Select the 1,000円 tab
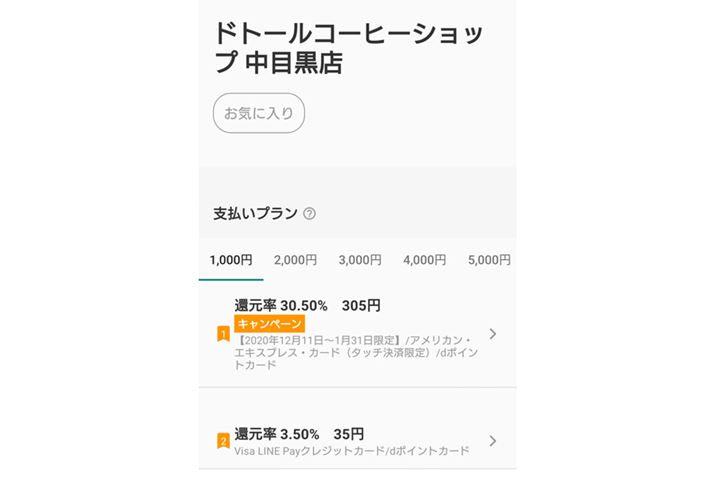This screenshot has width=715, height=477. (x=231, y=260)
